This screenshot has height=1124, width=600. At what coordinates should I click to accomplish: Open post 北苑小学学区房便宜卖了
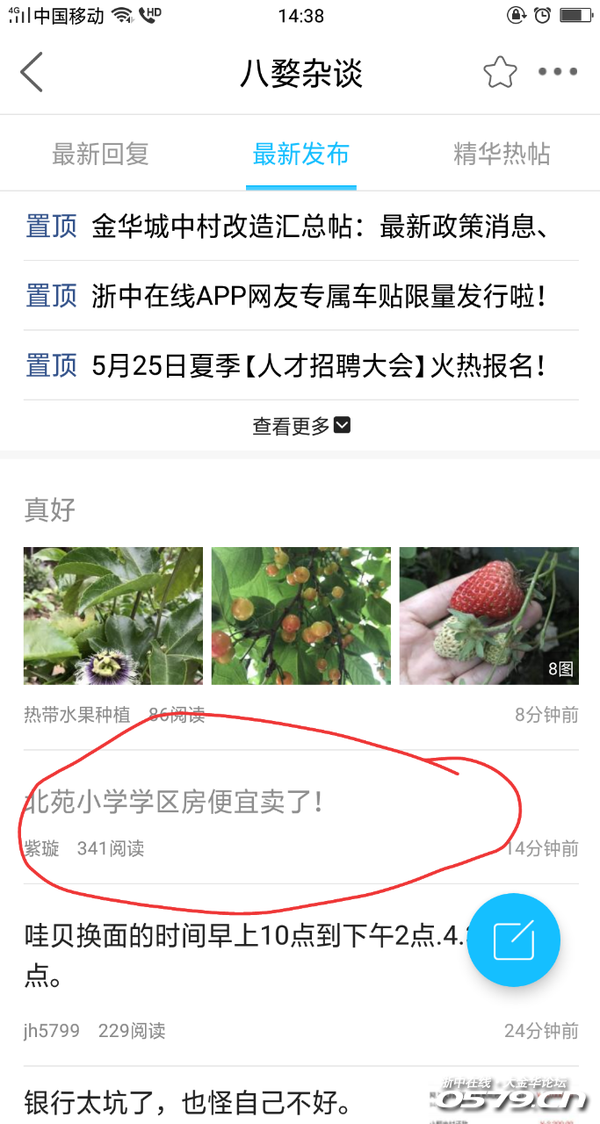[x=175, y=801]
